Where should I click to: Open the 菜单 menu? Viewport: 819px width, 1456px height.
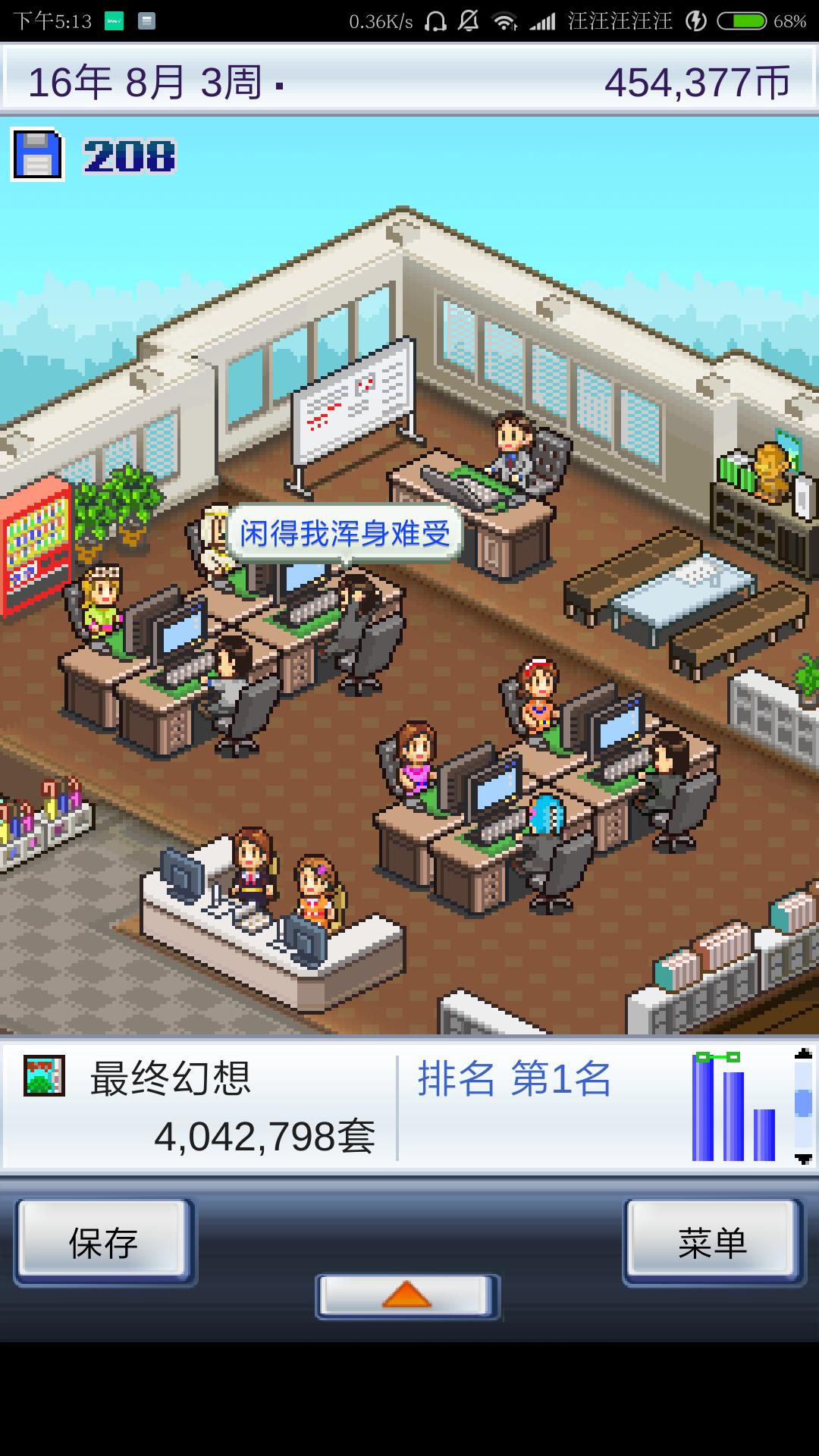coord(712,1242)
